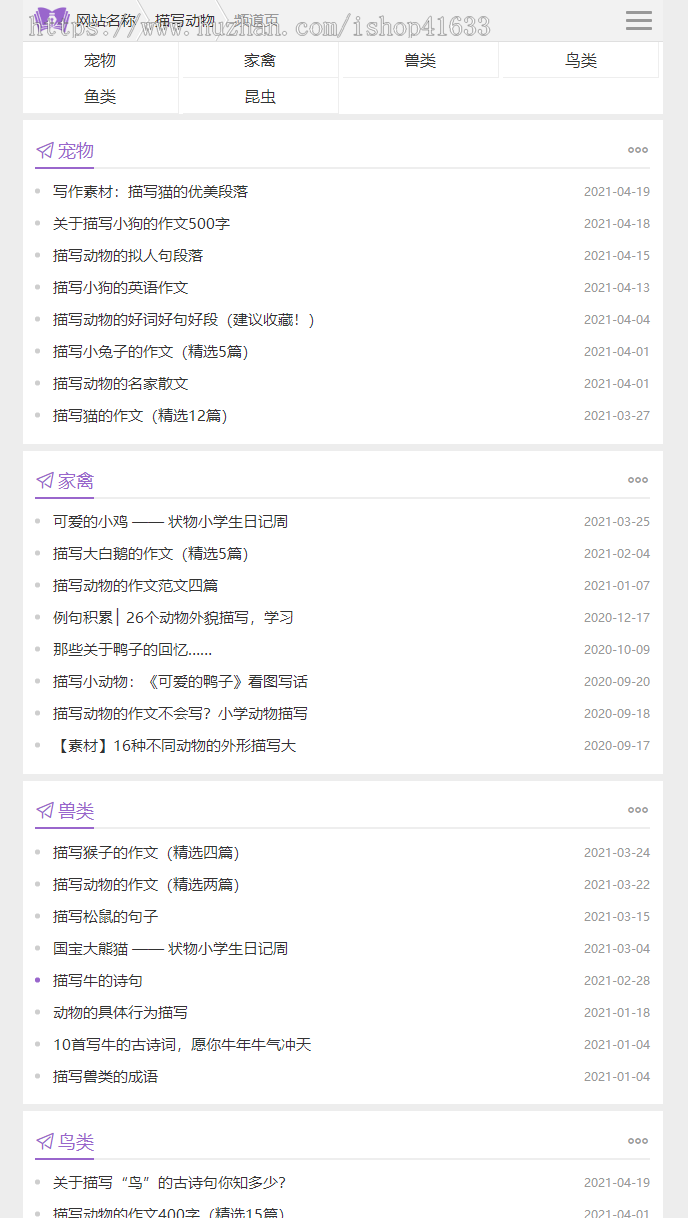View the 昆虫 category

pos(260,97)
